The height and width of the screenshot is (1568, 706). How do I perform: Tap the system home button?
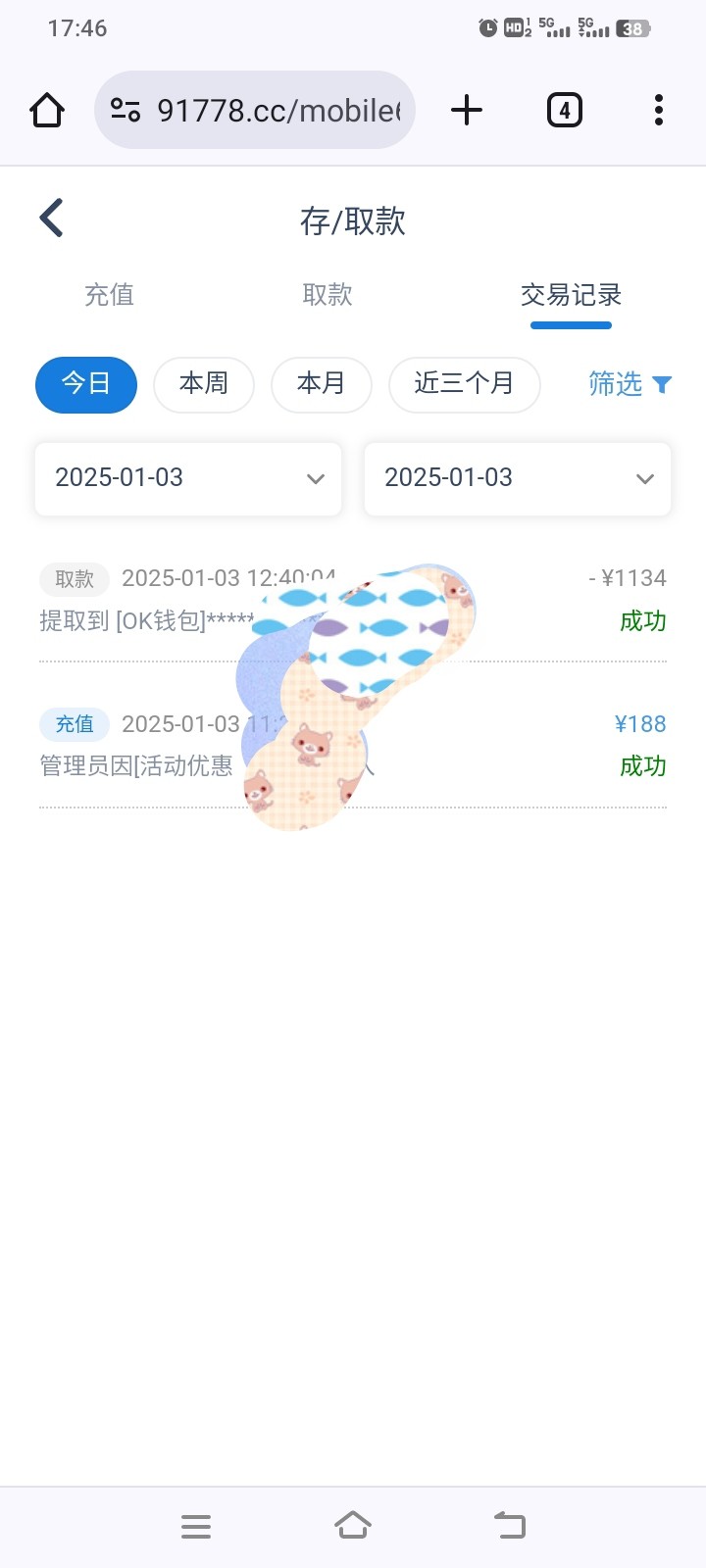click(x=353, y=1525)
